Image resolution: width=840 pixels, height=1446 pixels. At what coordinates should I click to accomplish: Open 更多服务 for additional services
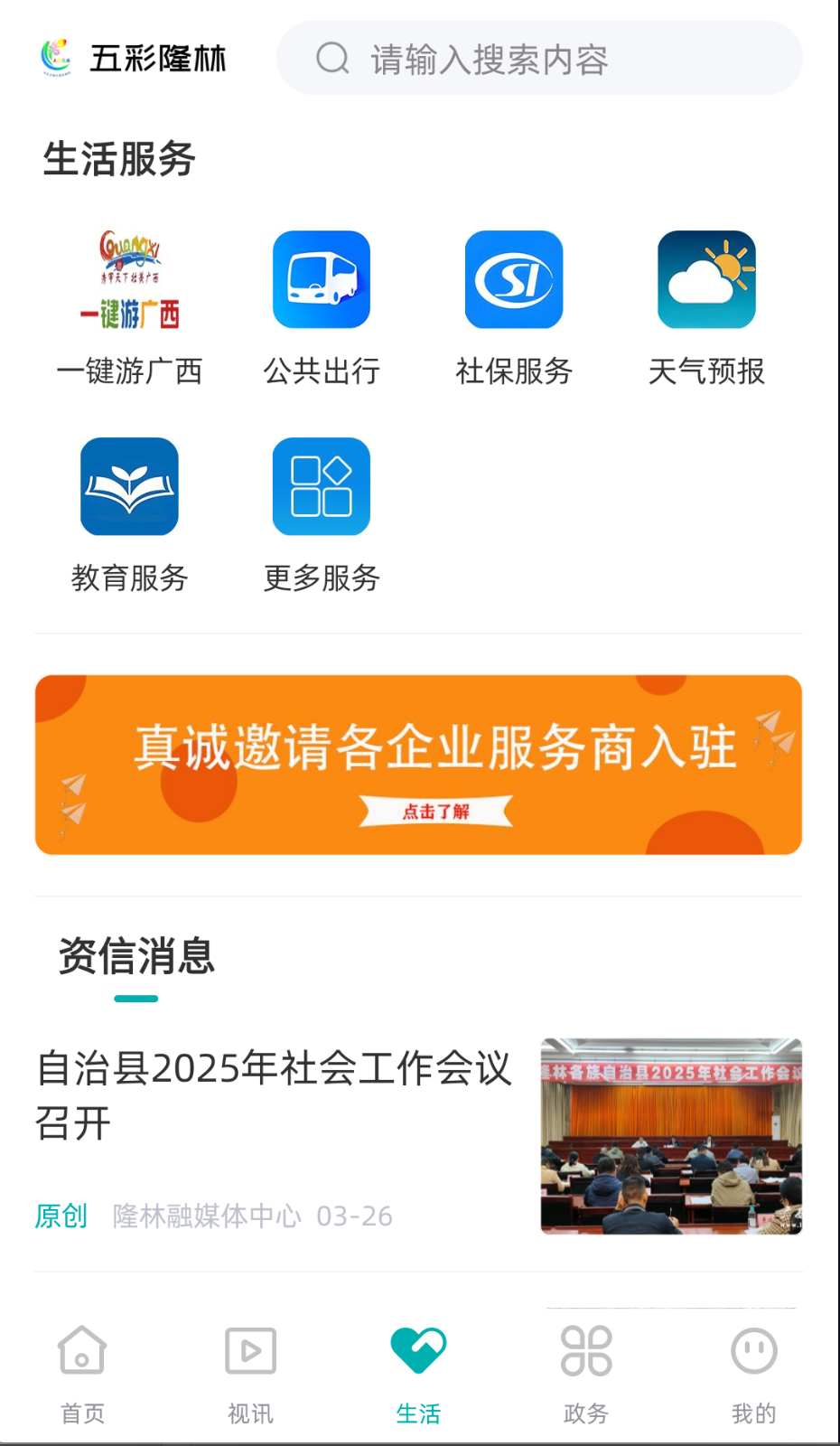click(x=321, y=487)
